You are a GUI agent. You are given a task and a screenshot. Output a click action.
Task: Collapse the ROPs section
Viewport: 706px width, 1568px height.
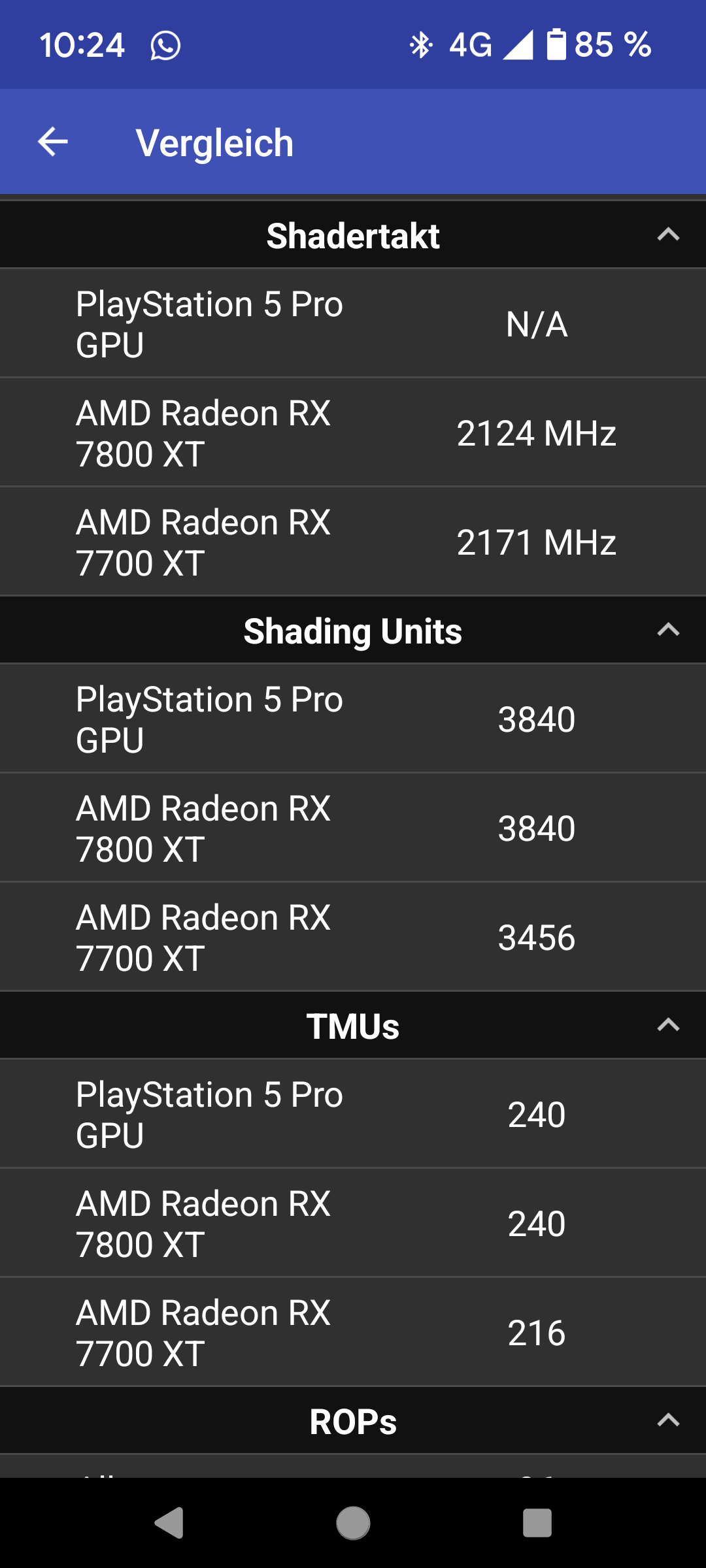click(x=667, y=1420)
